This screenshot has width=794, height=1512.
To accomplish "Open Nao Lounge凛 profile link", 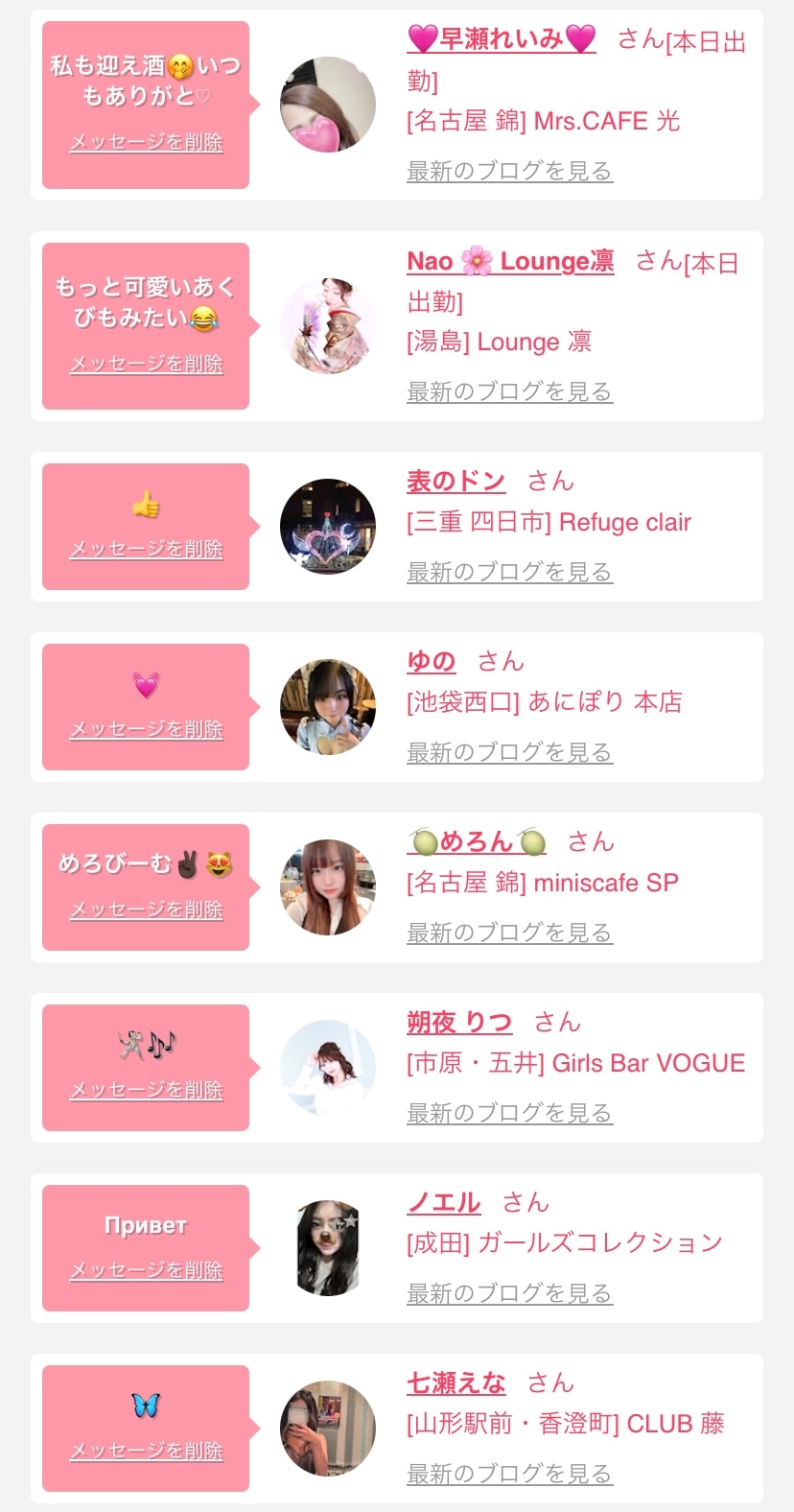I will 510,261.
